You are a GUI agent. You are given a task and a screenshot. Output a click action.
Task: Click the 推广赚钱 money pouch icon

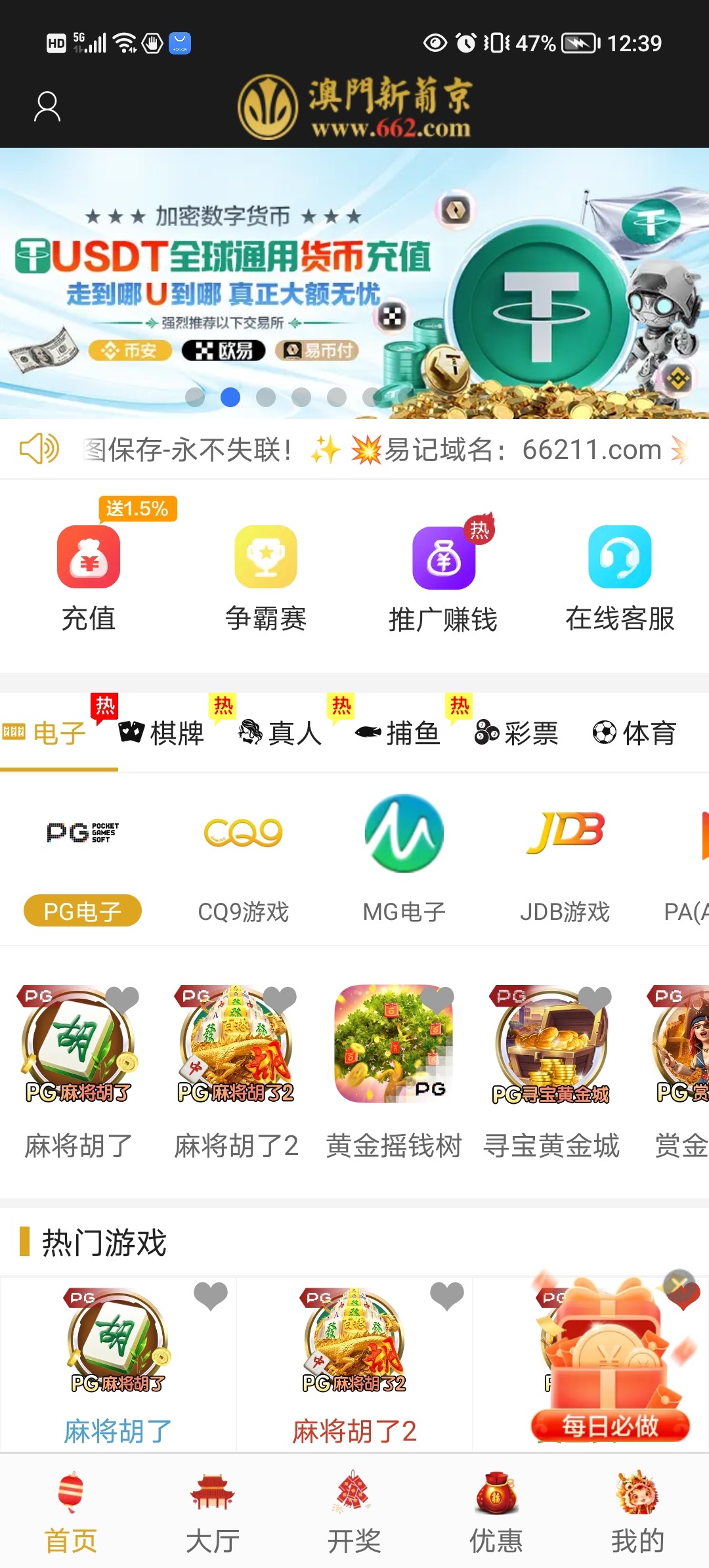pyautogui.click(x=444, y=557)
